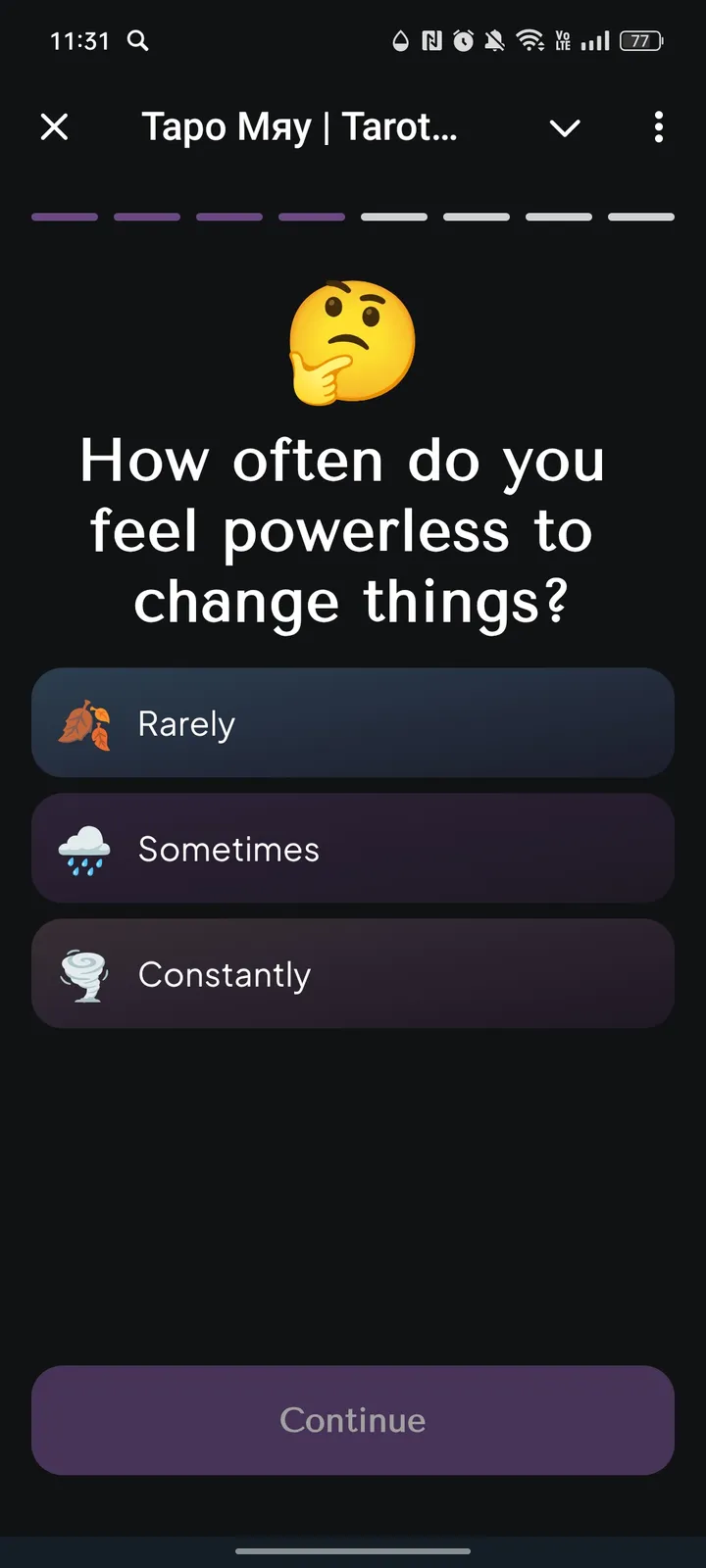Tap the Continue button
Image resolution: width=706 pixels, height=1568 pixels.
[353, 1420]
